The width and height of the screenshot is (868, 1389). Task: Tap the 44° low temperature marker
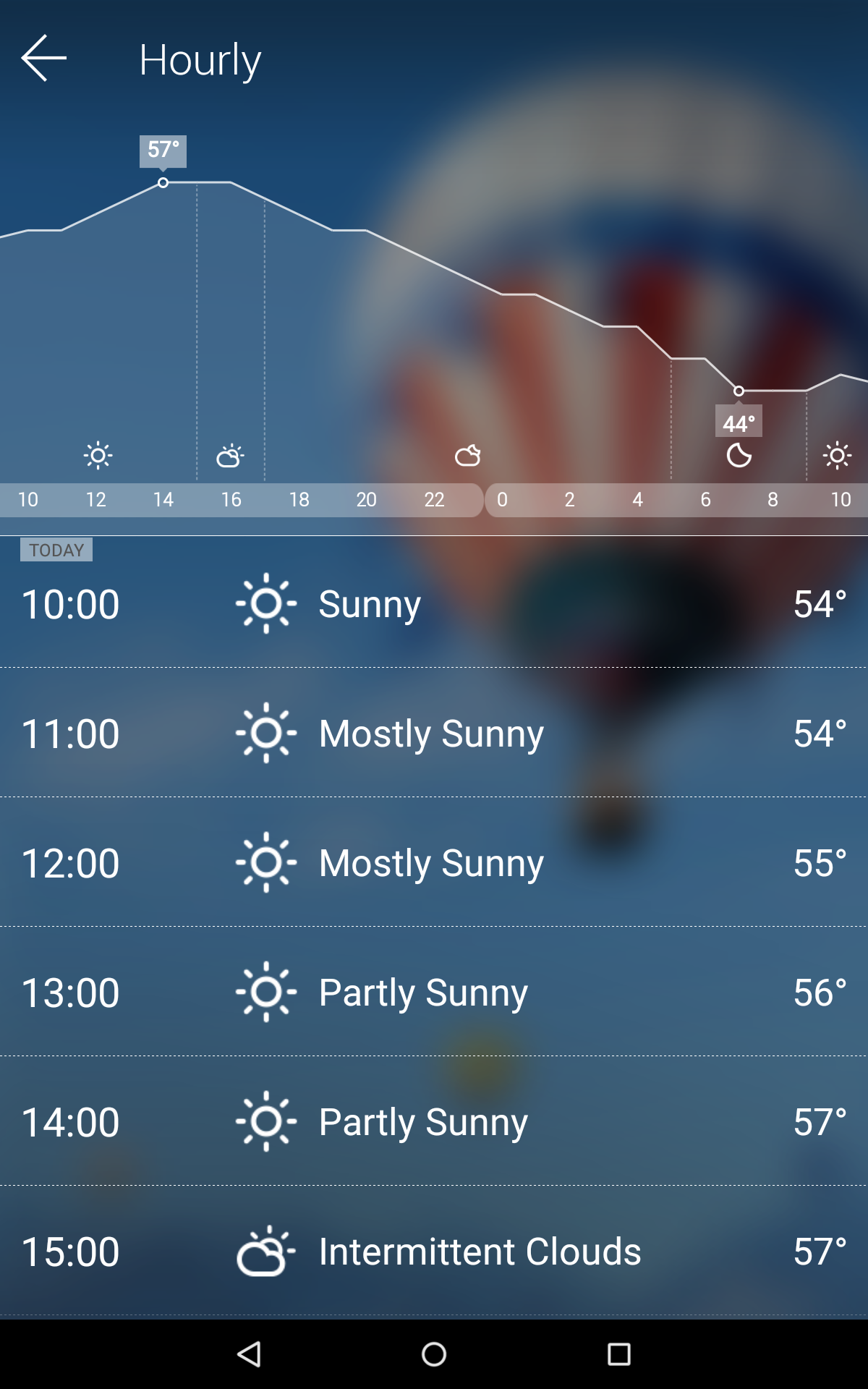click(739, 420)
